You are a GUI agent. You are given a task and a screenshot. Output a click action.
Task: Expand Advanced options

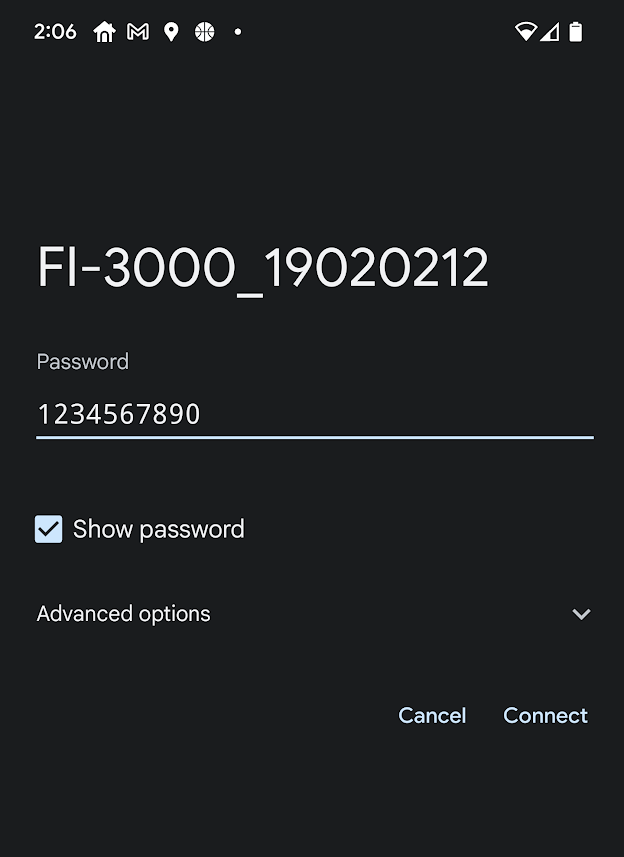click(581, 614)
